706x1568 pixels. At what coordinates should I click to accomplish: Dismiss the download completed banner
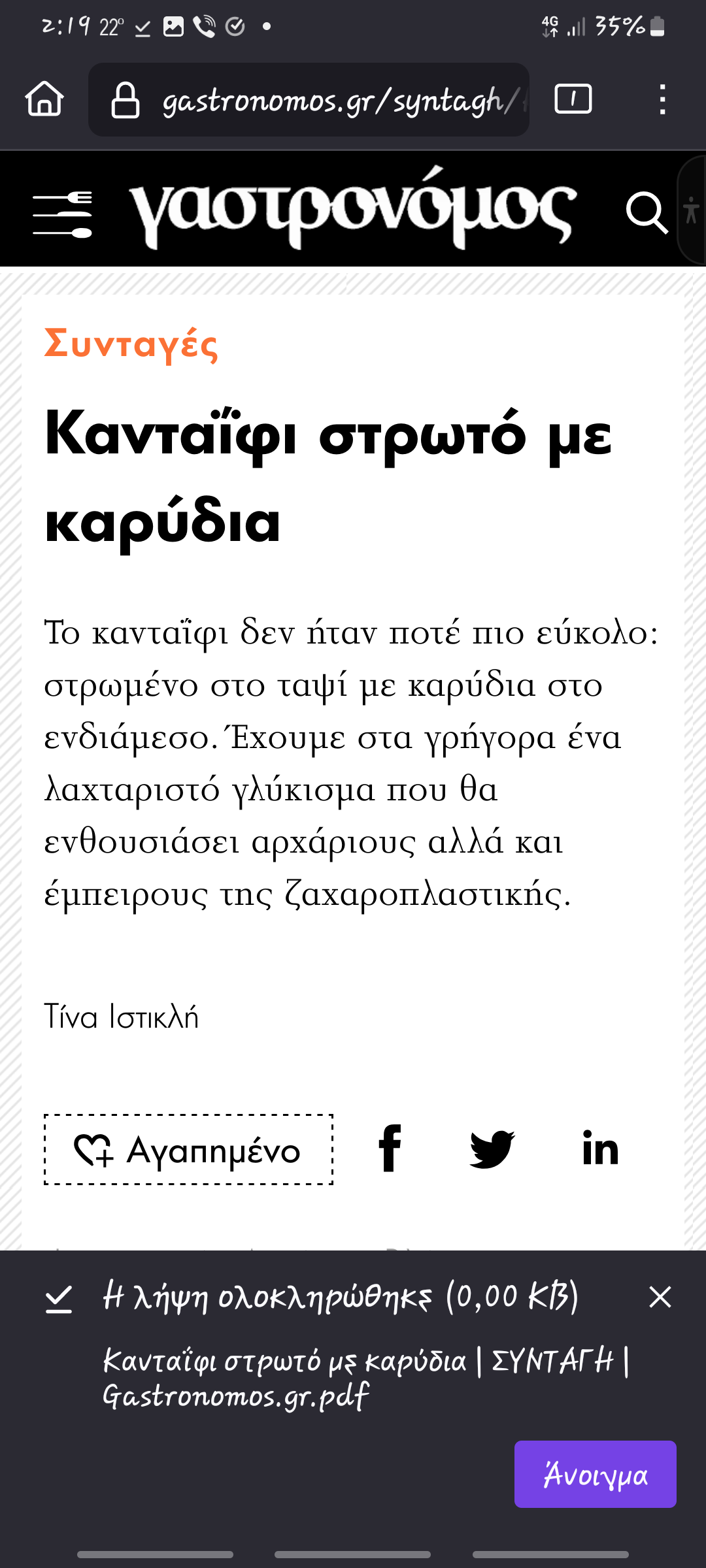[x=660, y=1297]
